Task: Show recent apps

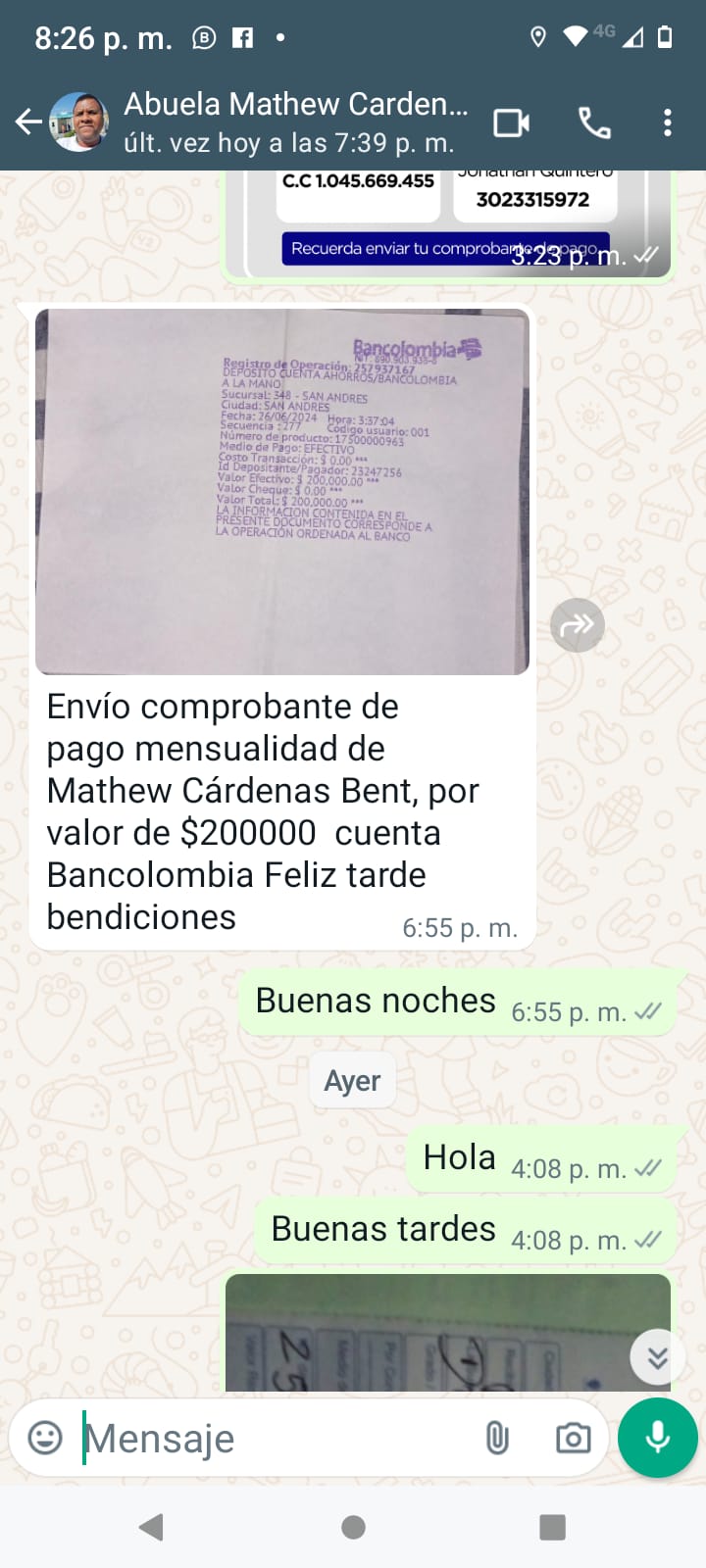Action: [x=553, y=1527]
